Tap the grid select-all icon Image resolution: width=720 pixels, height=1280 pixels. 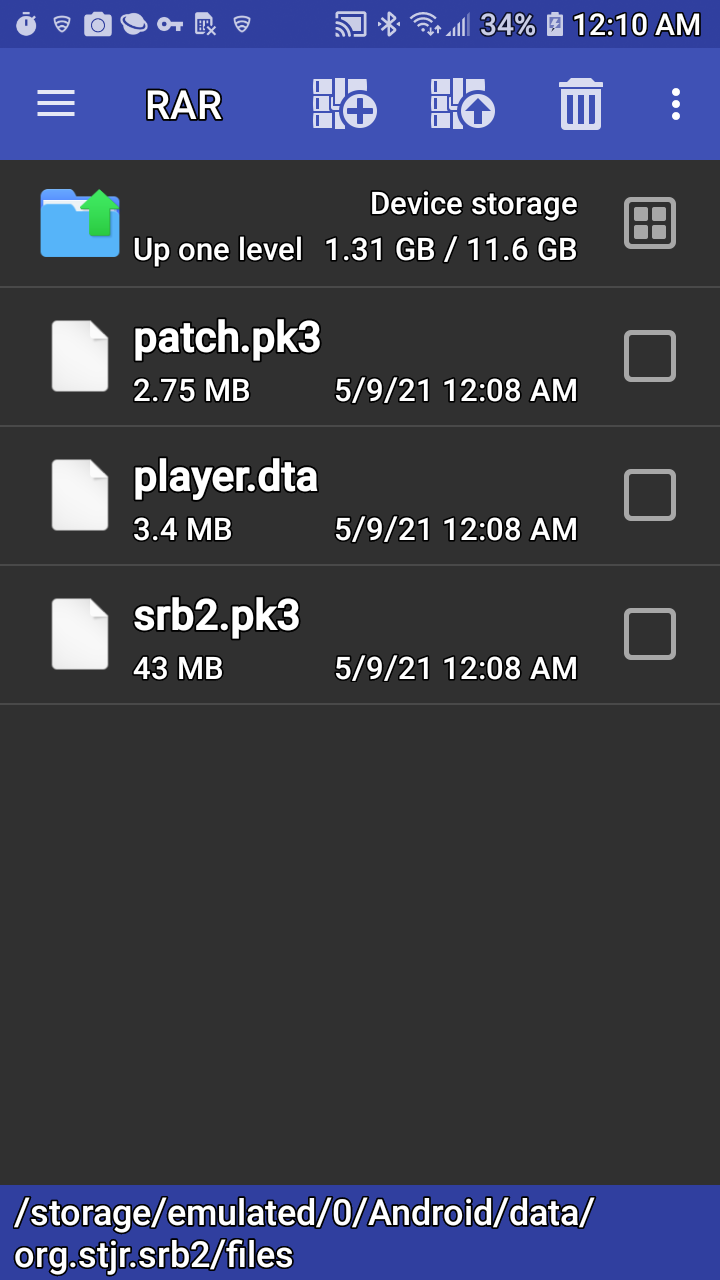tap(650, 223)
